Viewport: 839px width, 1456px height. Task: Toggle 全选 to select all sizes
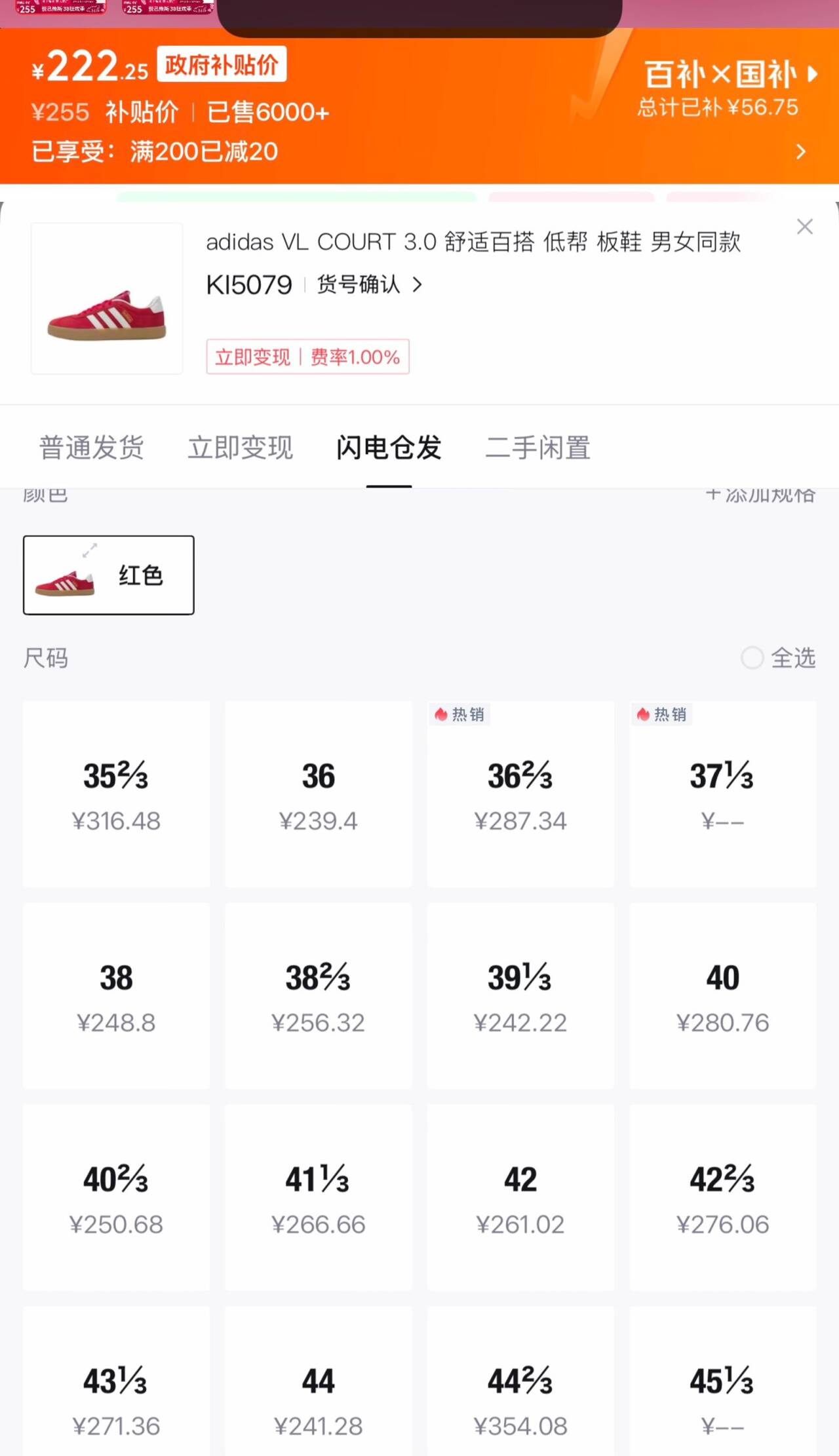point(778,658)
